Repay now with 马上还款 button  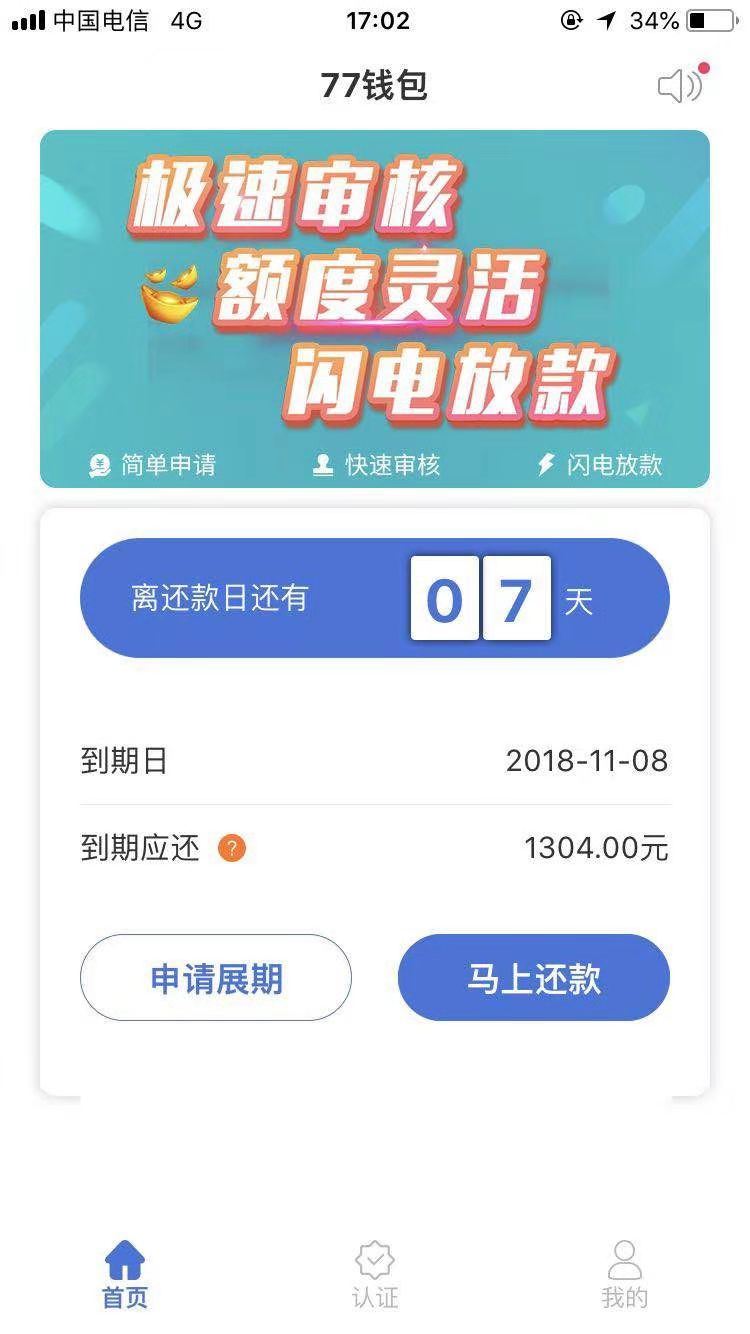[534, 978]
